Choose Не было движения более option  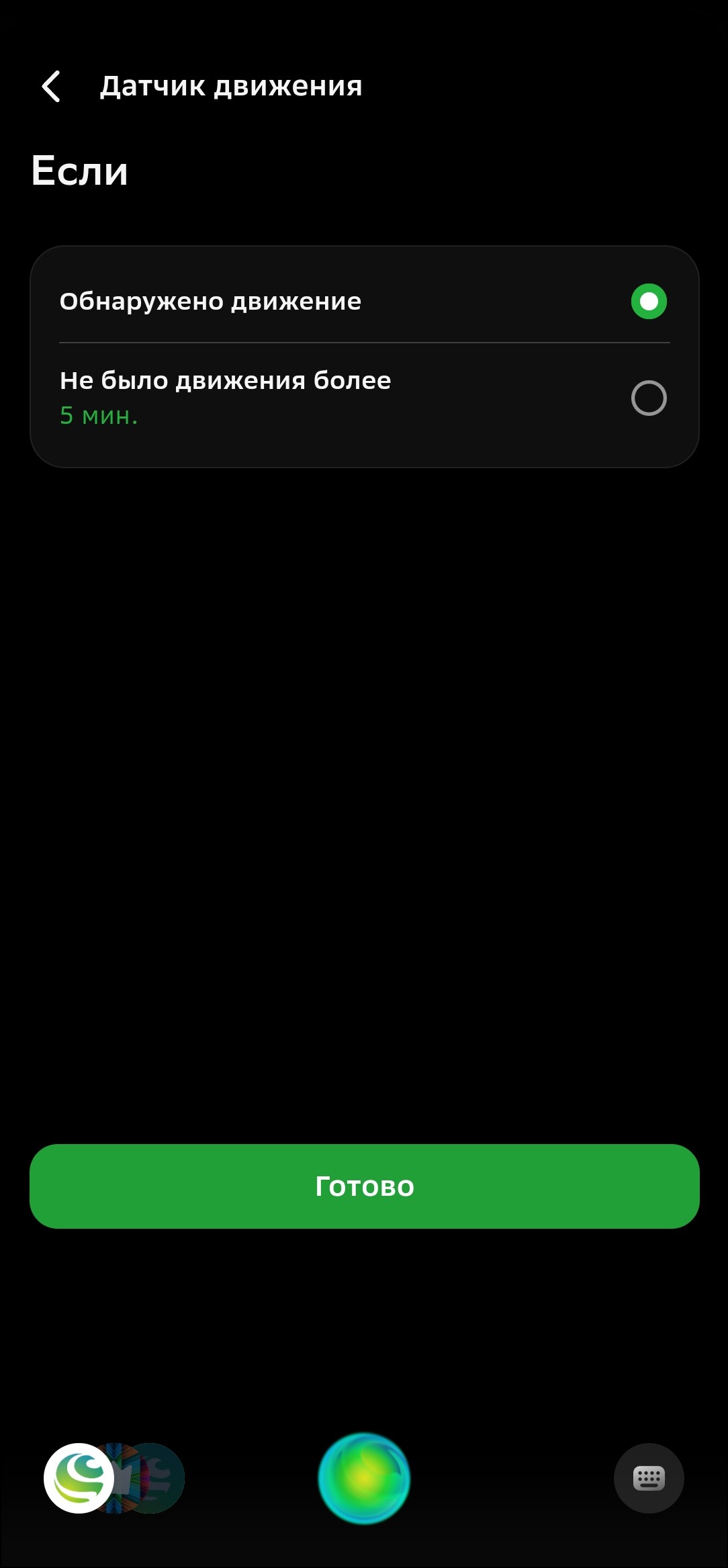point(648,398)
